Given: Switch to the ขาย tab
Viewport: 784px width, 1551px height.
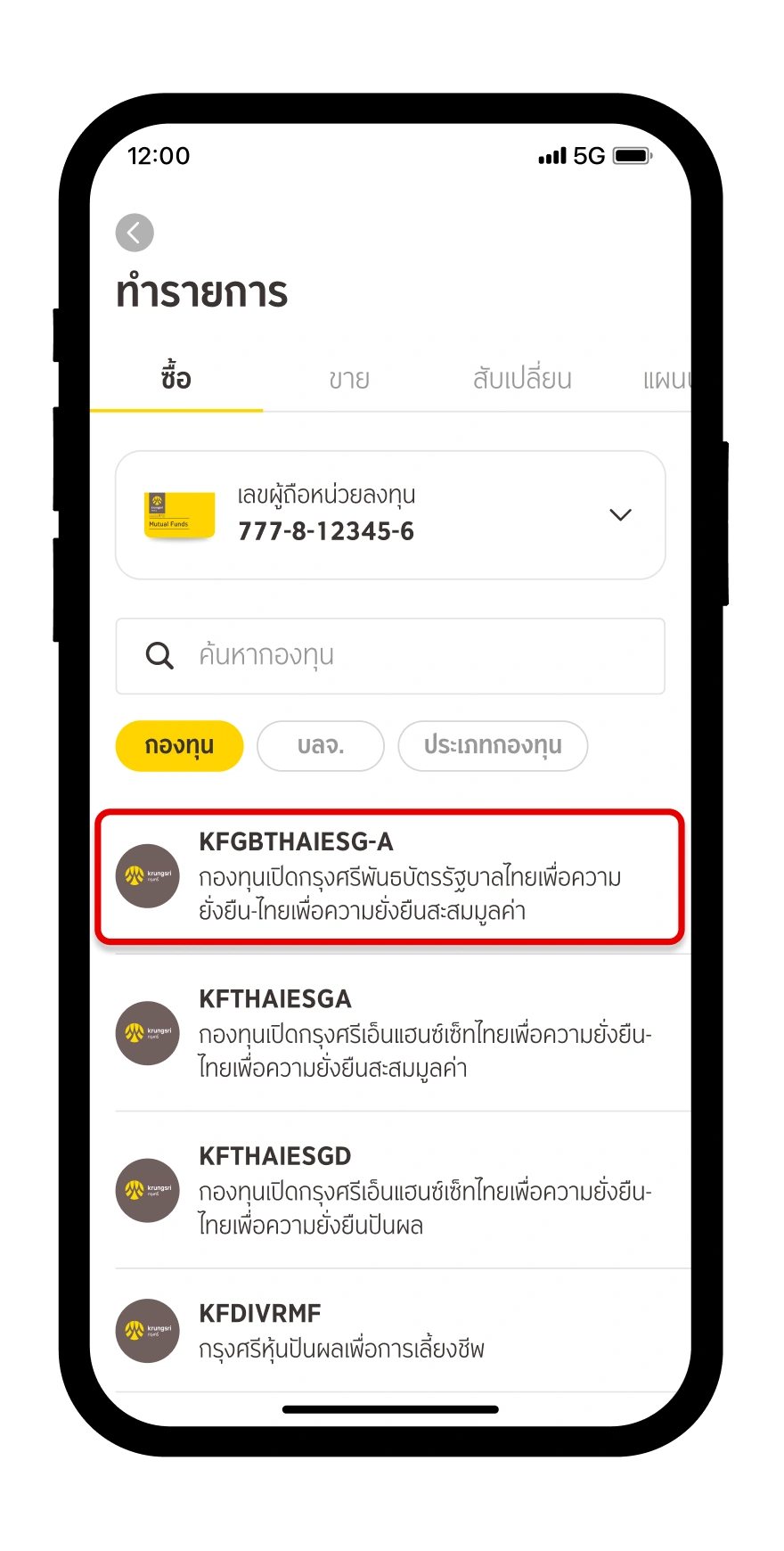Looking at the screenshot, I should pos(348,378).
